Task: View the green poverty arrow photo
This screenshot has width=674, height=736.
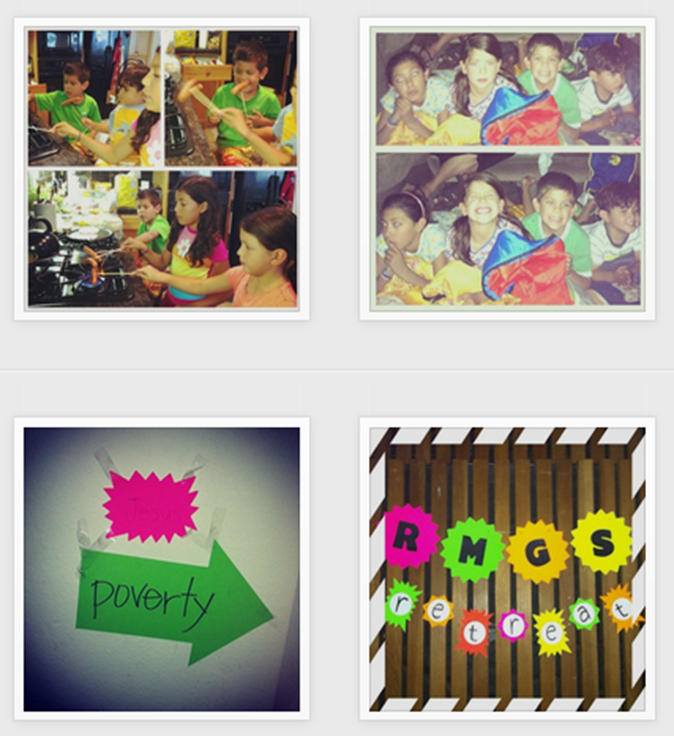Action: click(x=162, y=568)
